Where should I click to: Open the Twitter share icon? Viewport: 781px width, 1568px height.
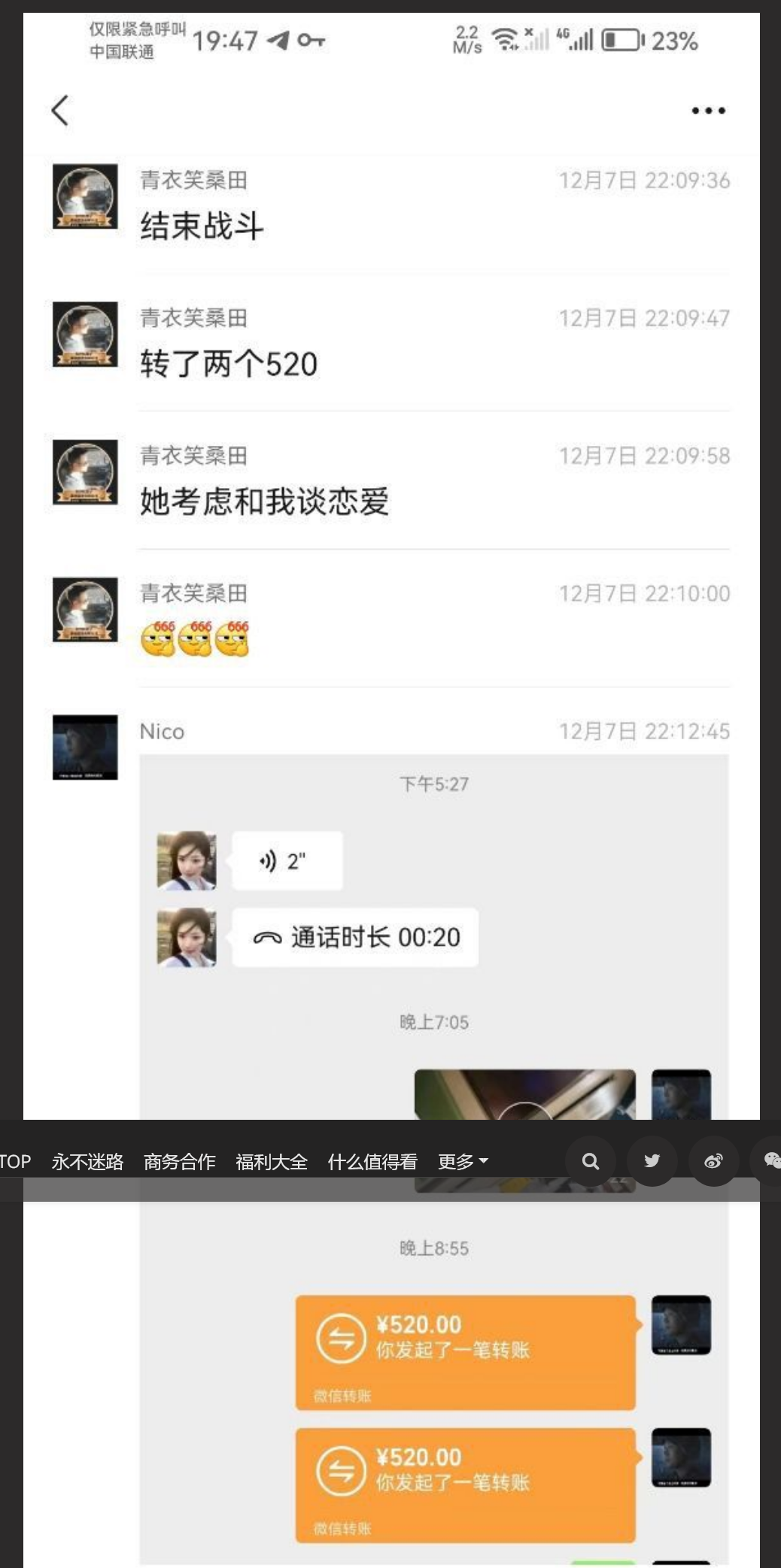(x=652, y=1160)
